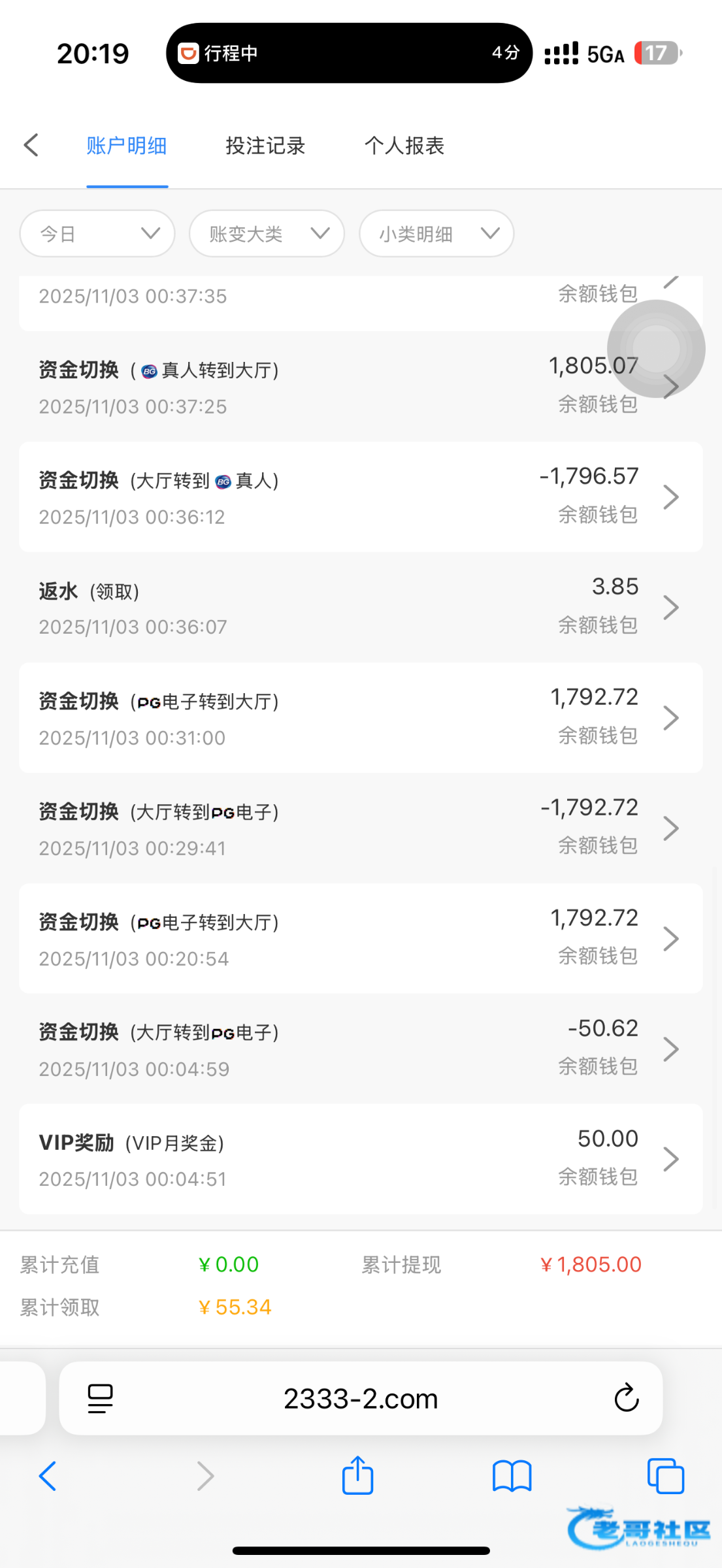Share this page from Safari toolbar

[x=357, y=1476]
